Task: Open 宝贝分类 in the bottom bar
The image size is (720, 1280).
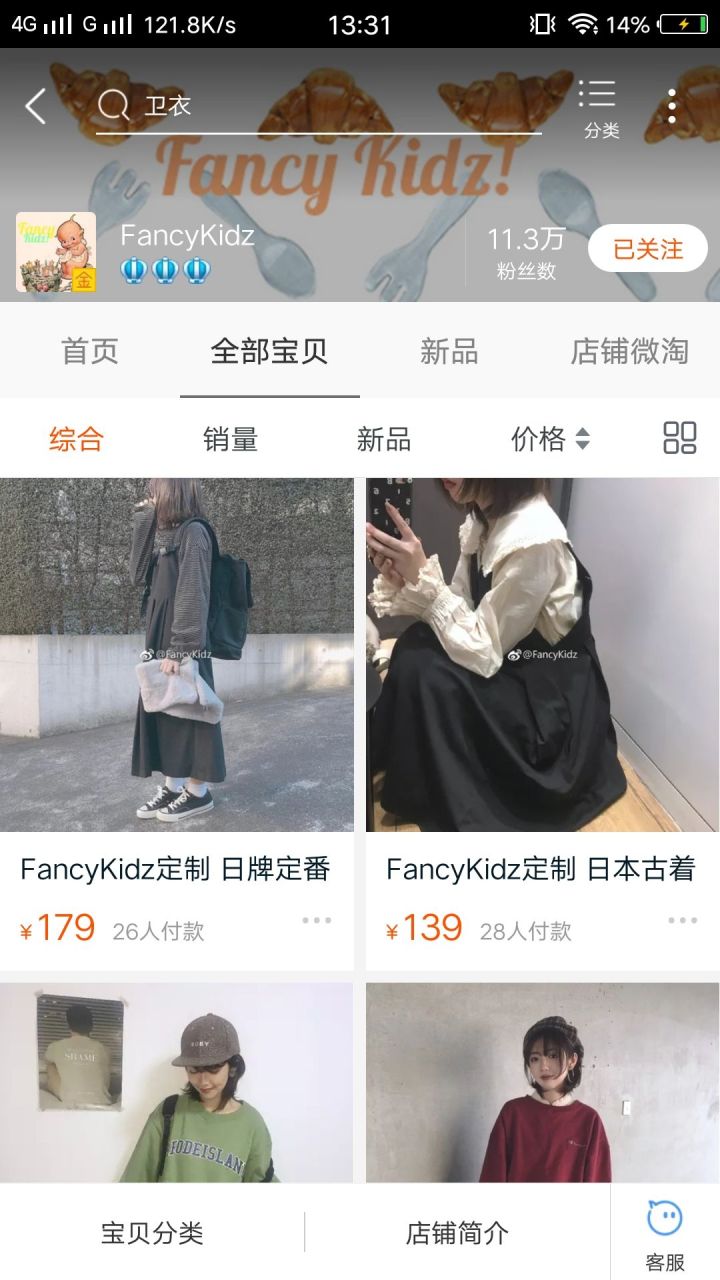Action: (x=152, y=1233)
